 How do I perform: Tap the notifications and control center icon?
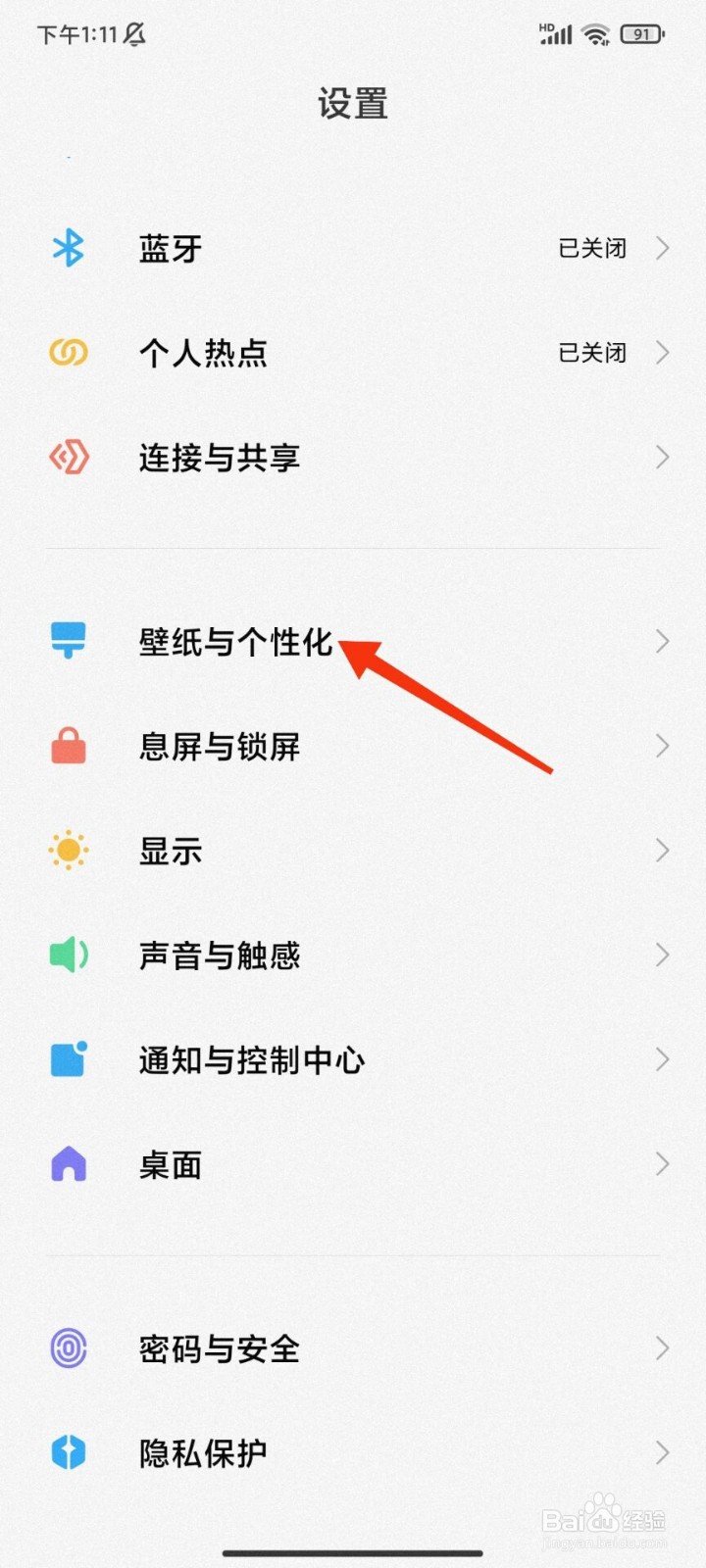pos(68,1059)
